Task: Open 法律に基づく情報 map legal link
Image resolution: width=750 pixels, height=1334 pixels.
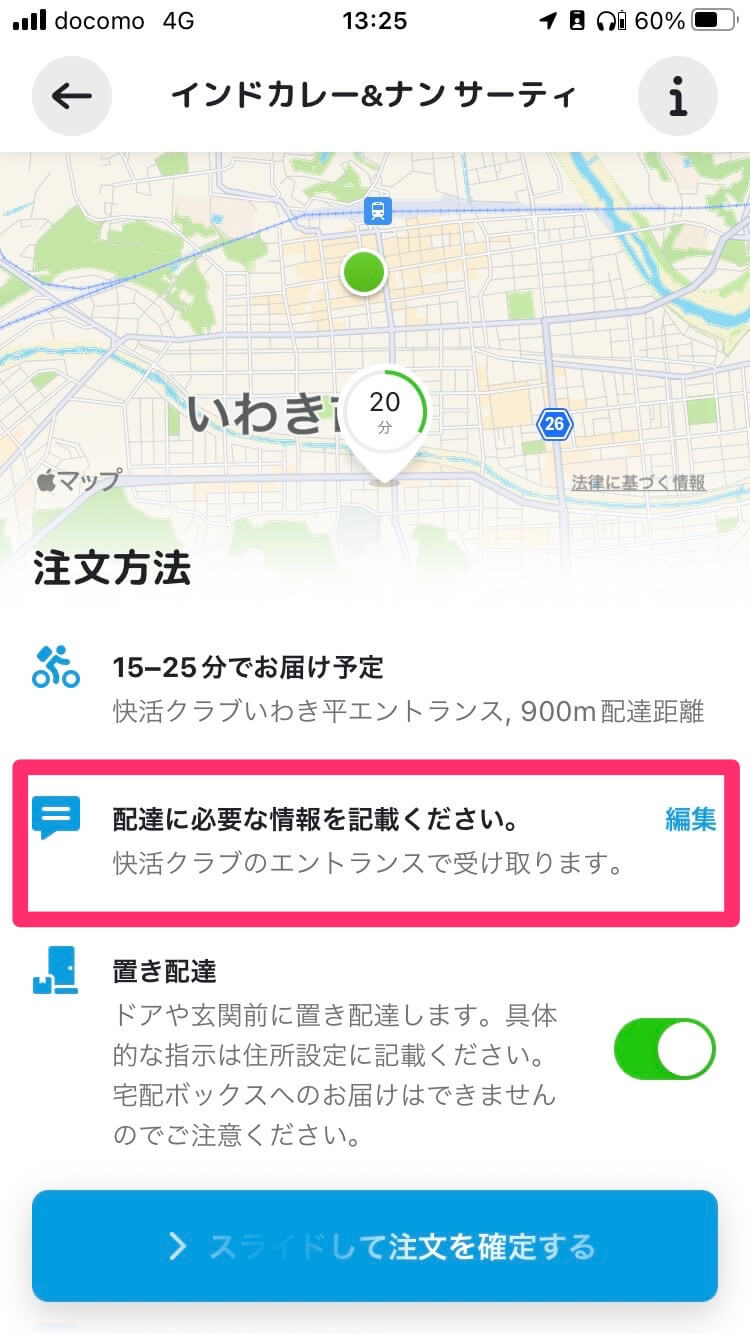Action: [638, 483]
